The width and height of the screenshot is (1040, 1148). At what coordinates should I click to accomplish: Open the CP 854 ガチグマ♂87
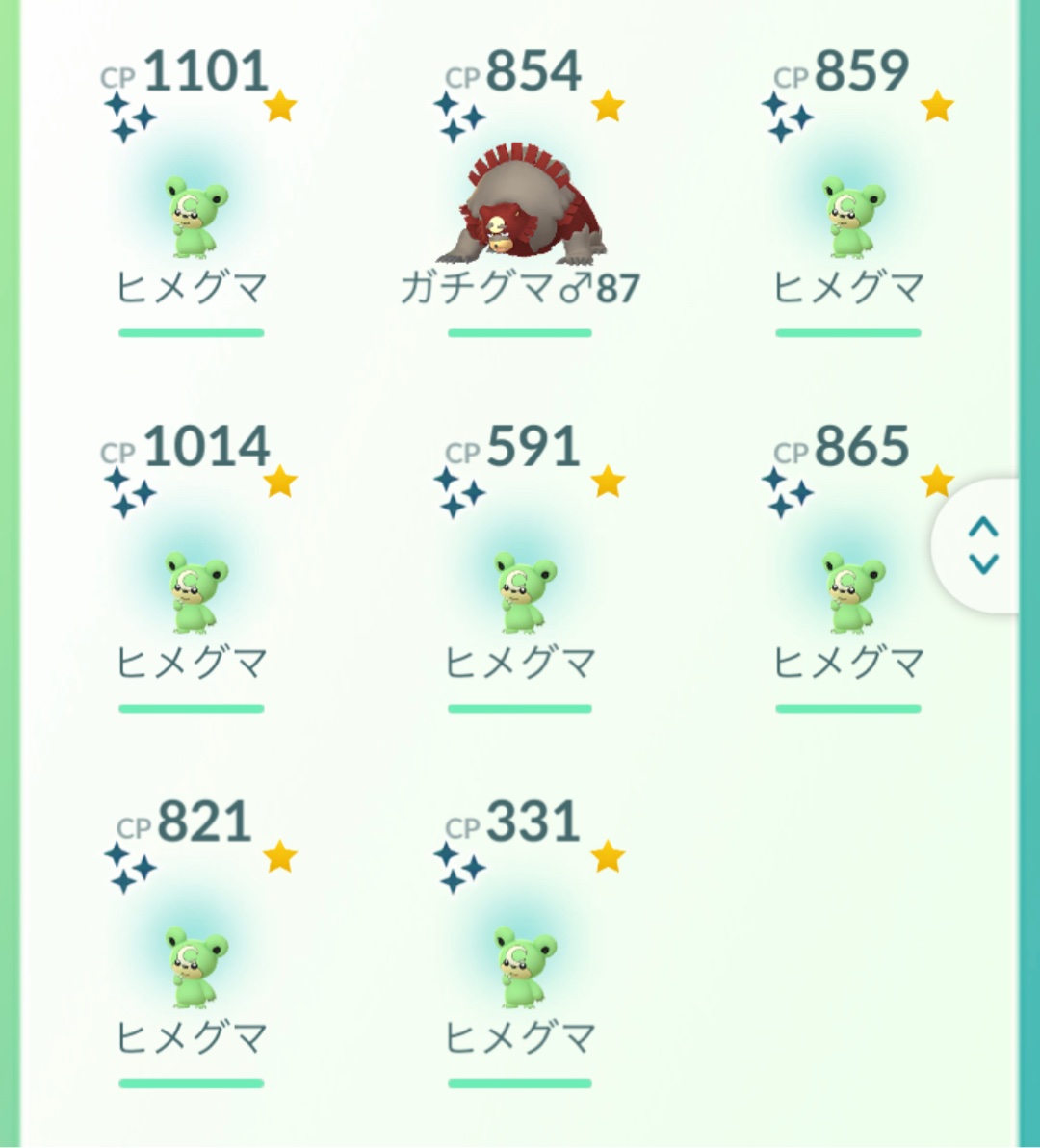pyautogui.click(x=520, y=207)
